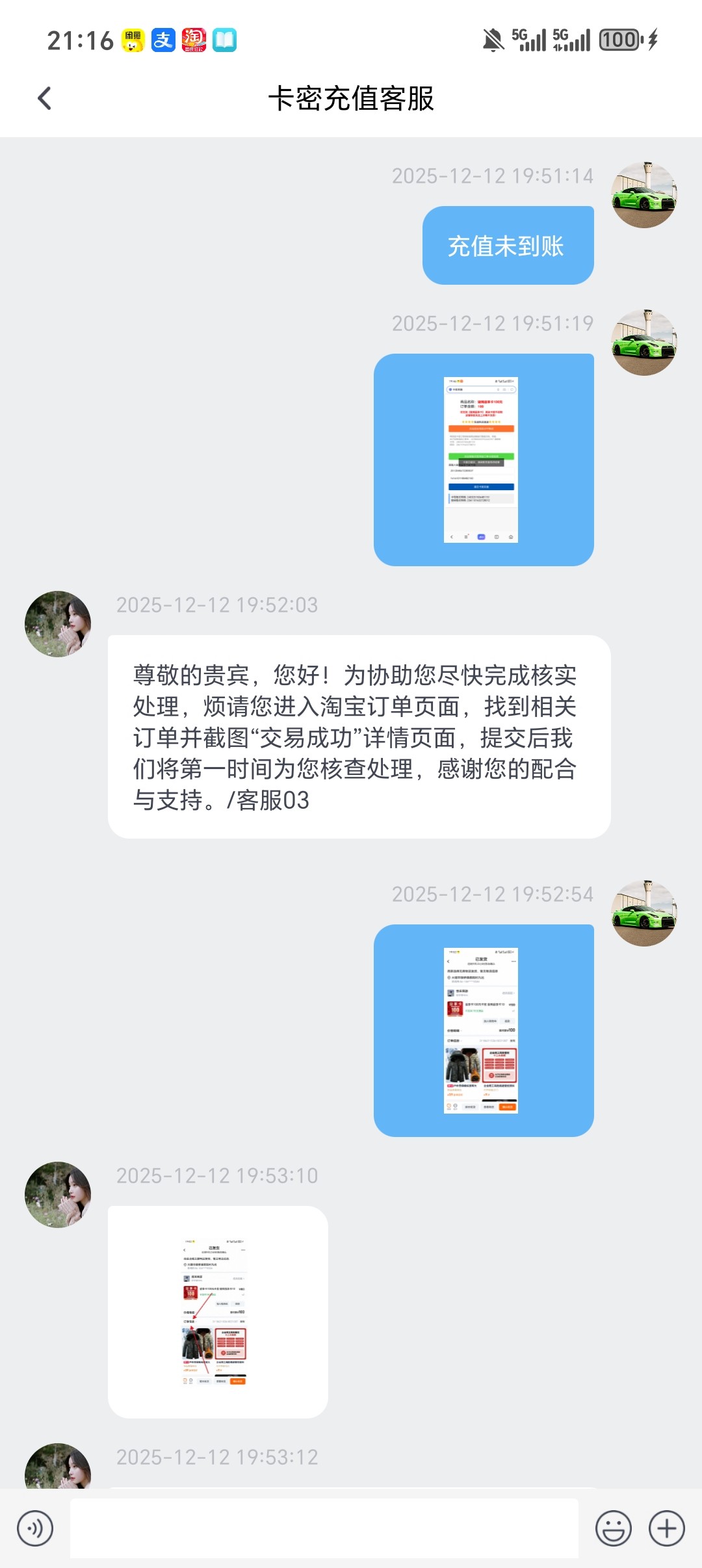This screenshot has width=702, height=1568.
Task: Open the plus attachment menu
Action: click(x=666, y=1528)
